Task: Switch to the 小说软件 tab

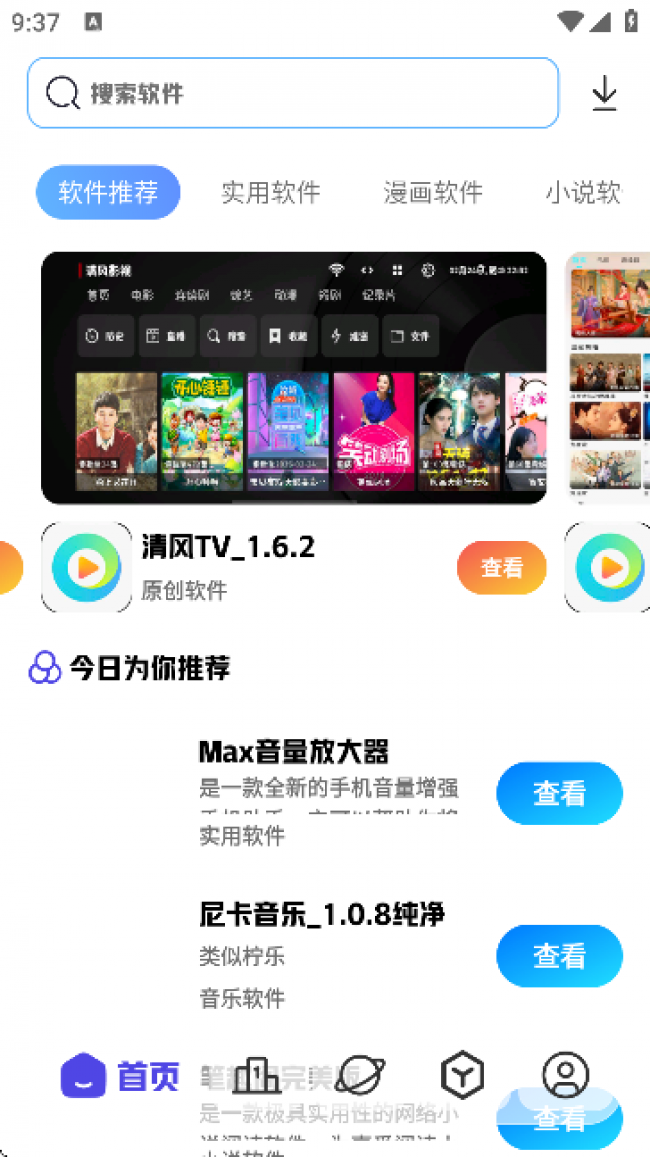Action: [584, 192]
